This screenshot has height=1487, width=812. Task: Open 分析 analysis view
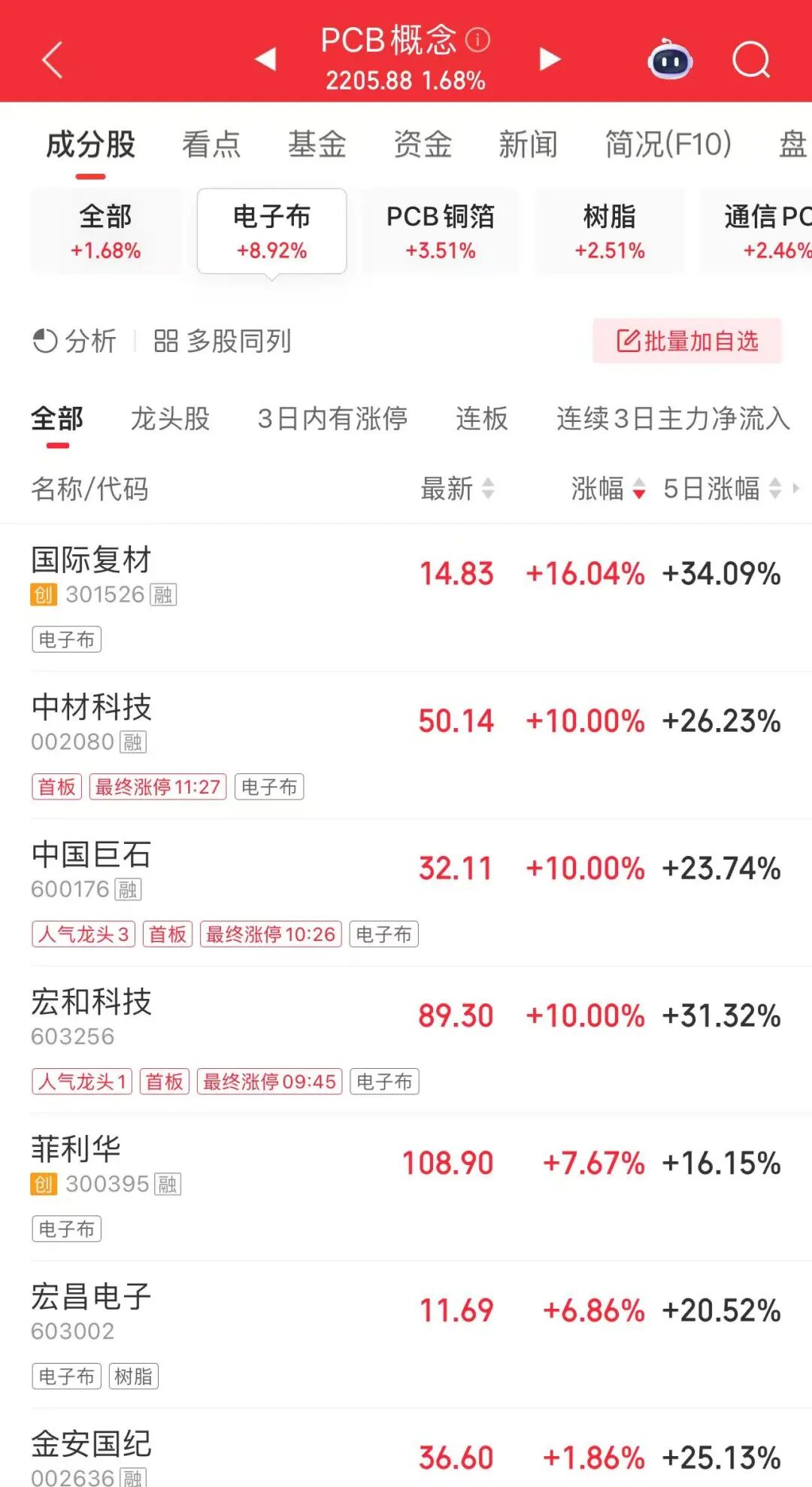[x=75, y=341]
